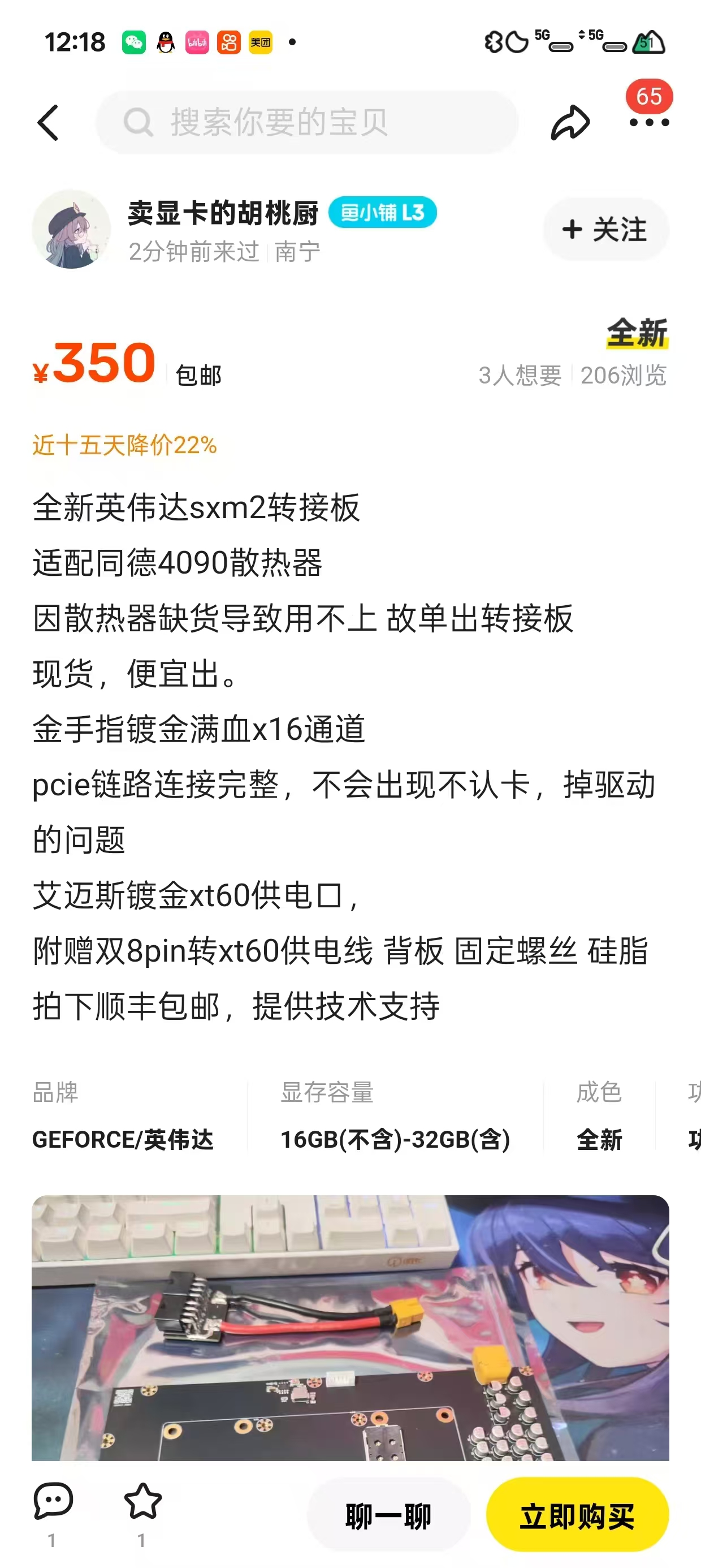Open the three-dot more menu
701x1568 pixels.
click(648, 122)
